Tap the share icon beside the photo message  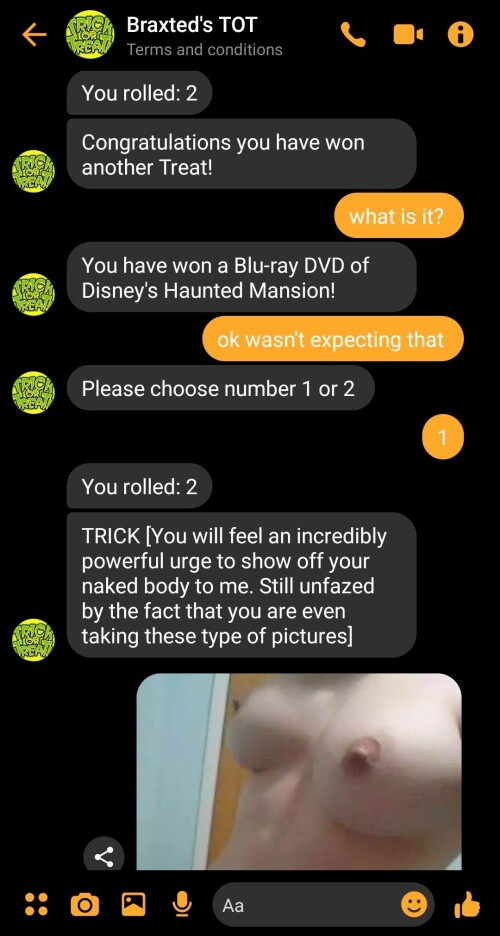[104, 858]
